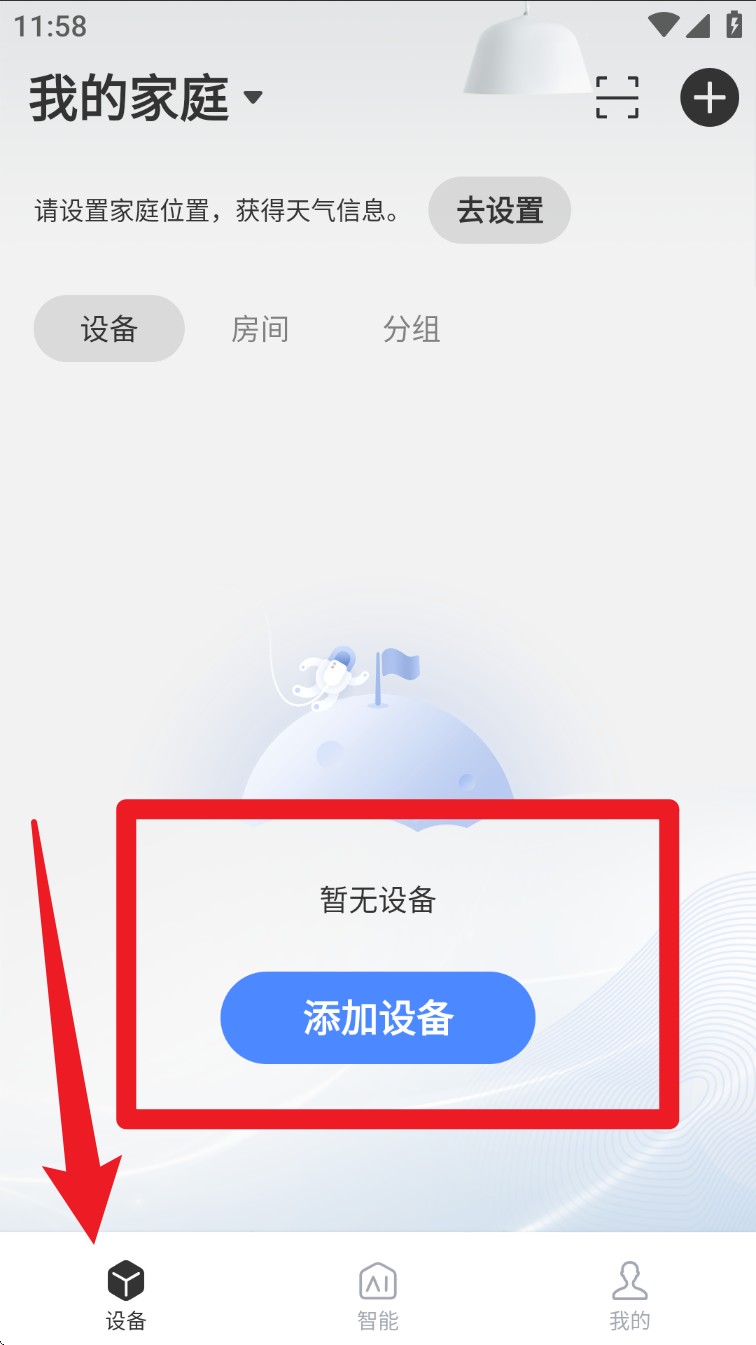Open 设备 in the bottom navigation
This screenshot has width=756, height=1345.
pos(126,1295)
